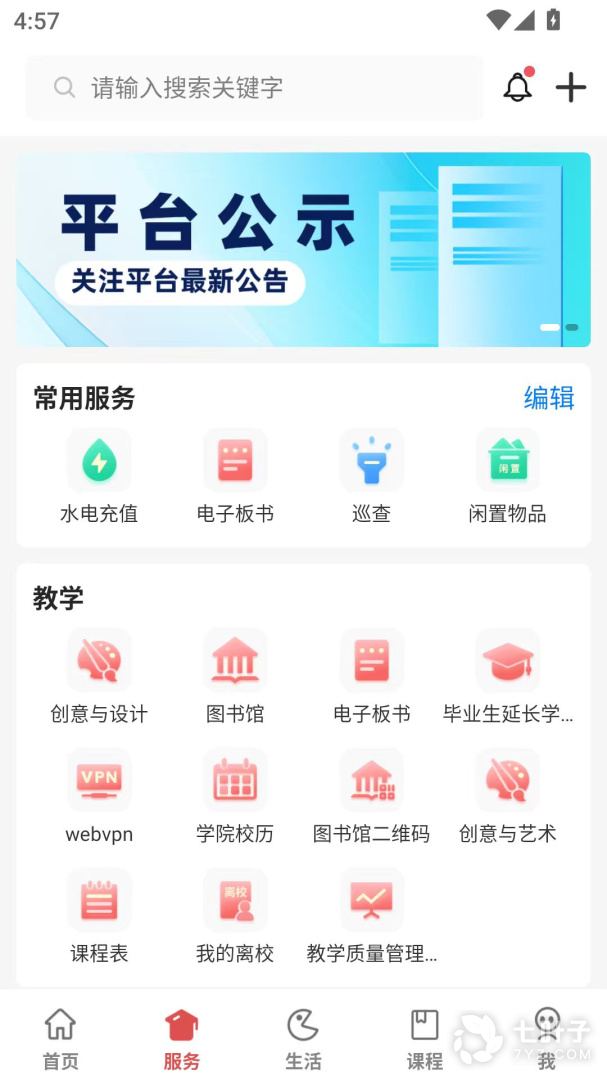Open 创意与设计 under 教学
Viewport: 607px width, 1080px height.
(99, 676)
